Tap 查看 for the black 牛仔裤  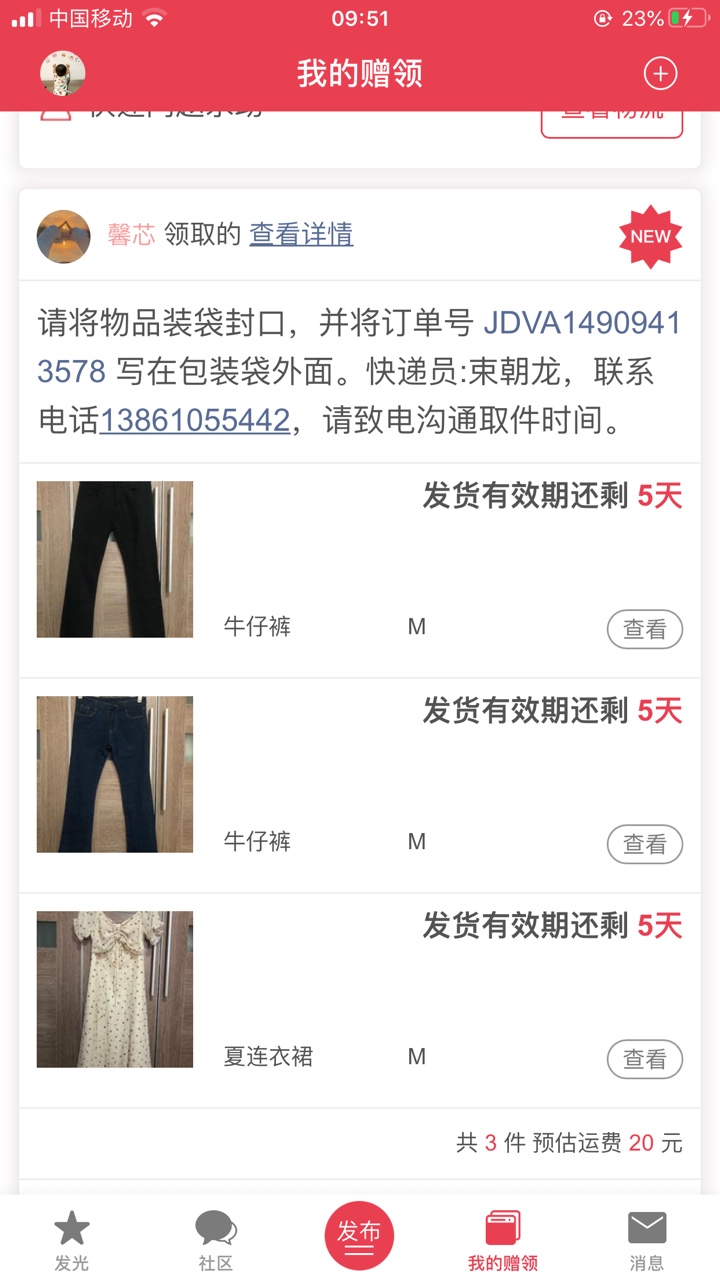click(644, 629)
